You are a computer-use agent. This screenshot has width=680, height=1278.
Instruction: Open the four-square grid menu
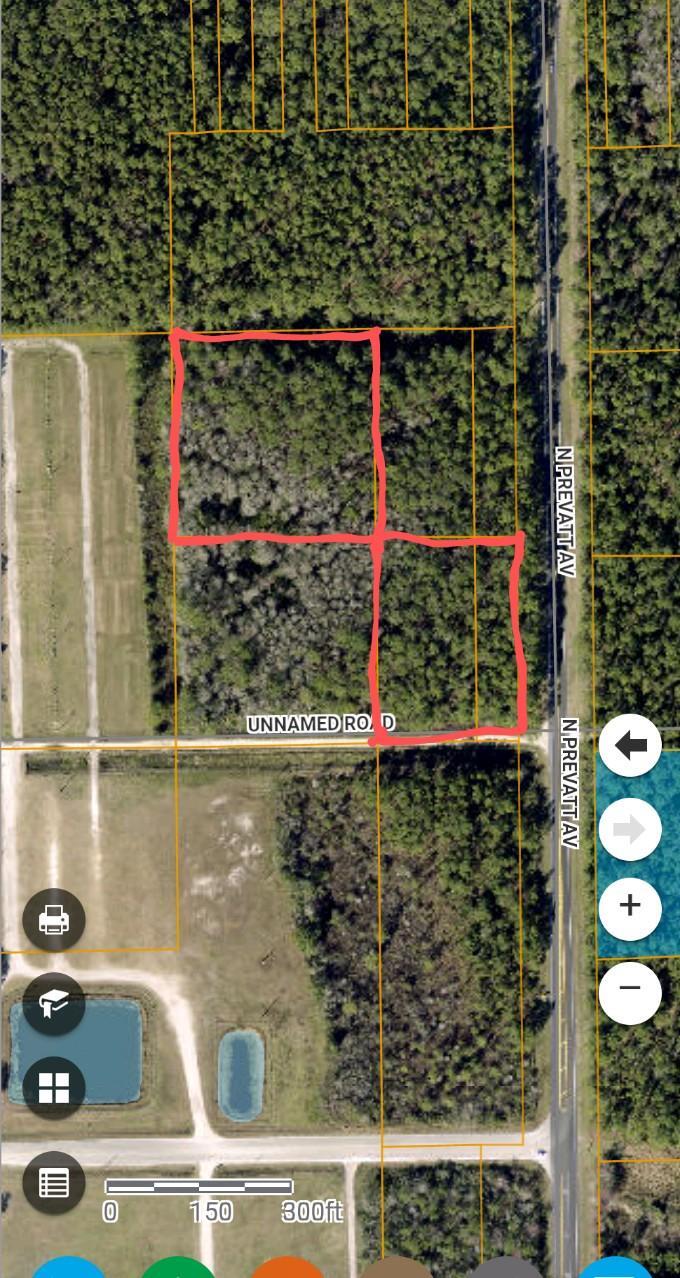tap(54, 1088)
